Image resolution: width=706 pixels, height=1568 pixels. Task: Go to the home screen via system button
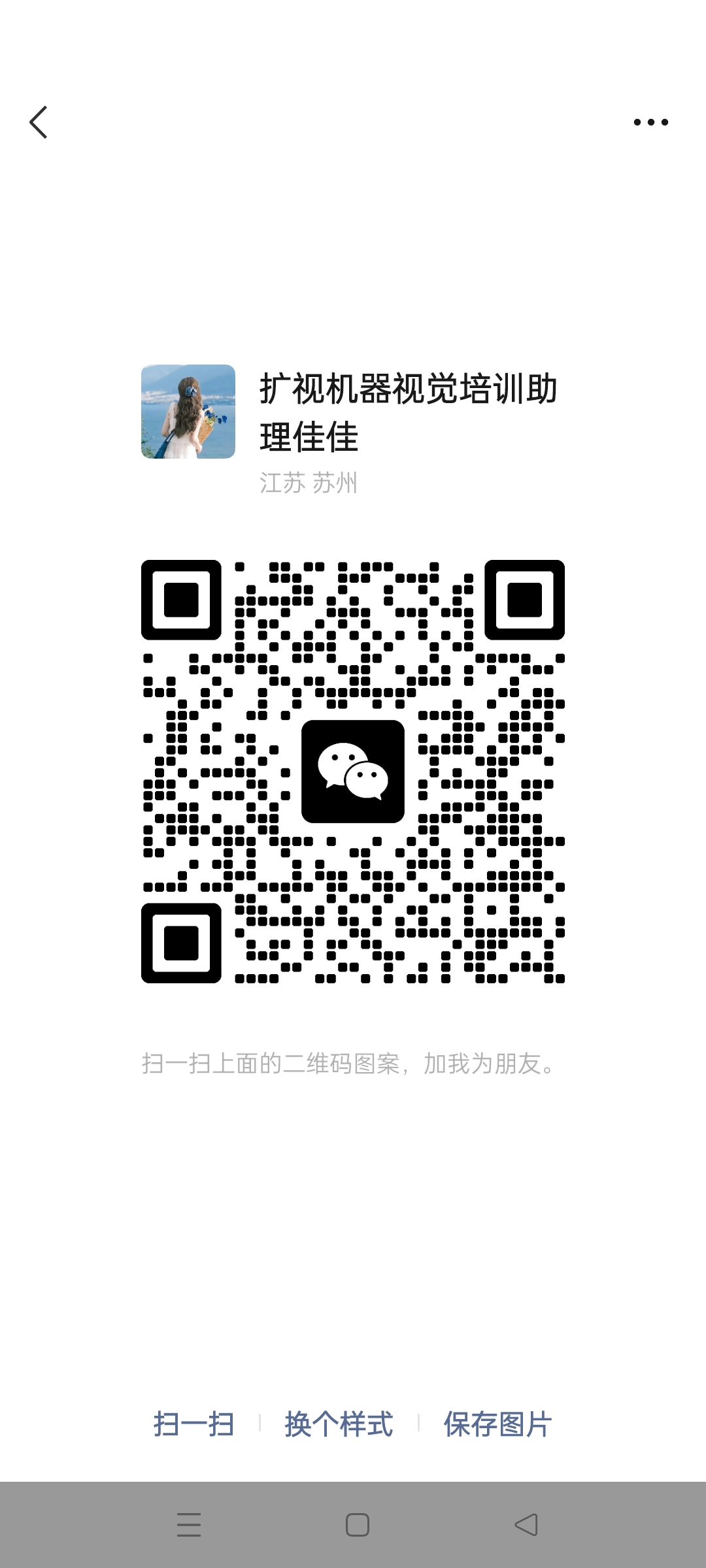[357, 1525]
